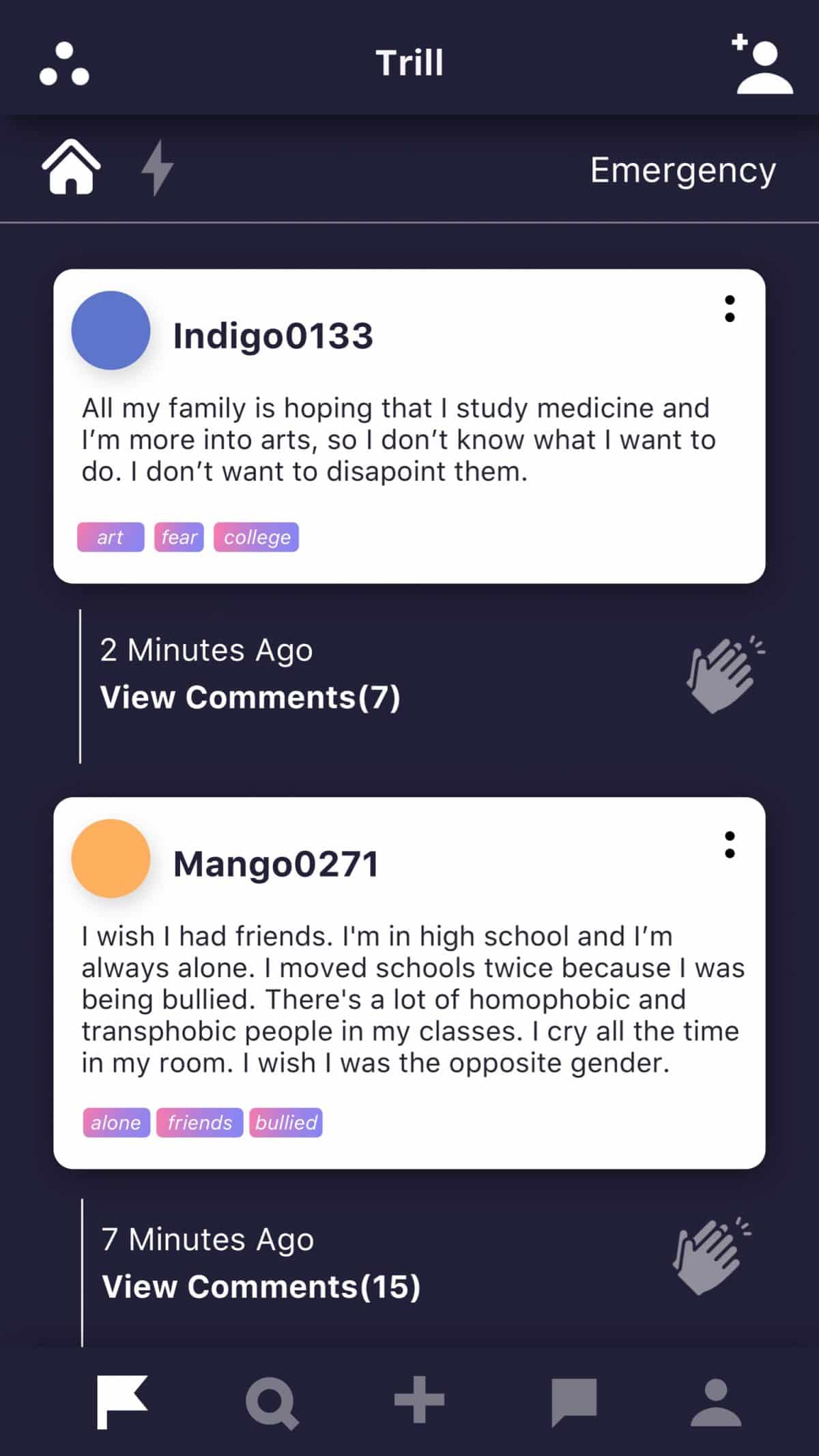Open the Emergency link
This screenshot has height=1456, width=819.
coord(682,171)
